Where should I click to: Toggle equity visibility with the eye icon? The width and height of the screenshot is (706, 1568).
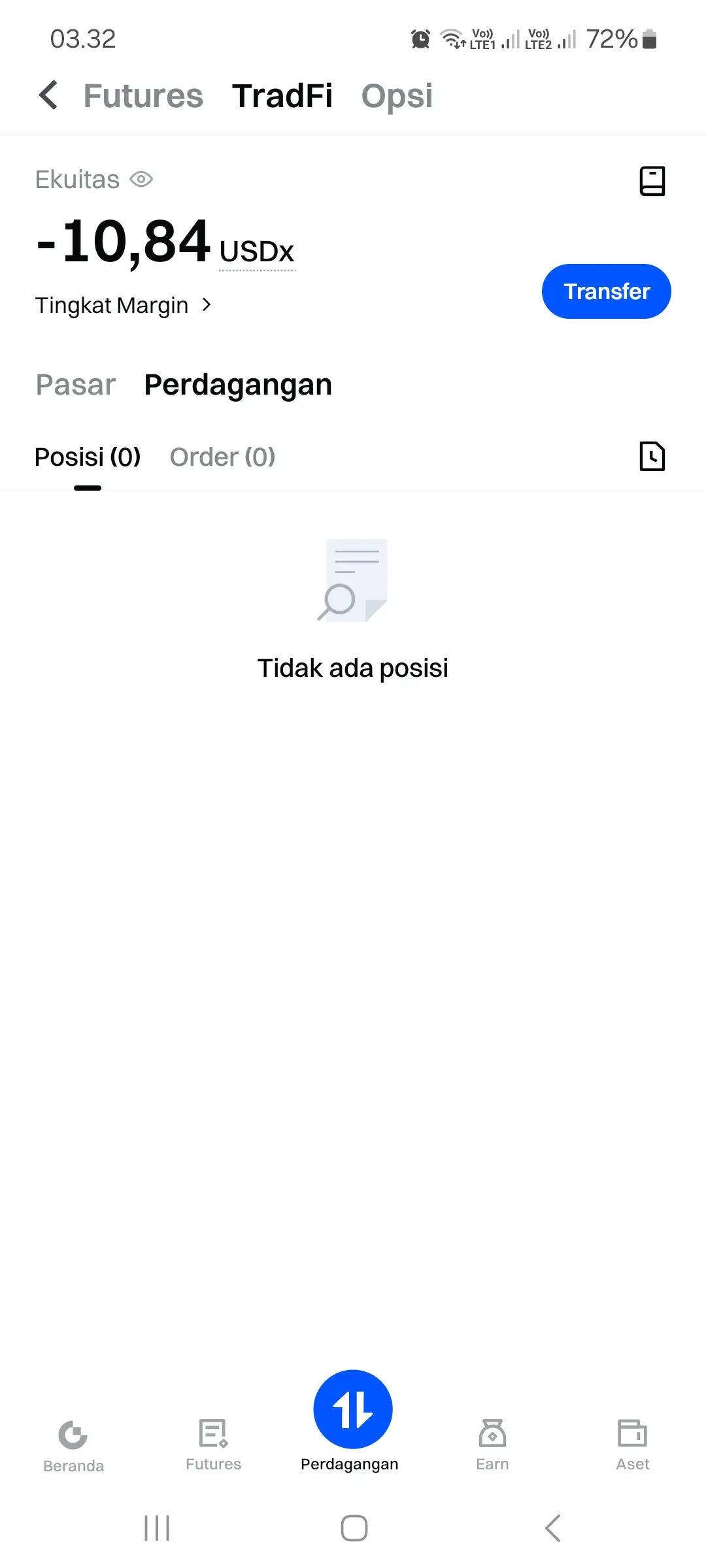click(x=141, y=179)
